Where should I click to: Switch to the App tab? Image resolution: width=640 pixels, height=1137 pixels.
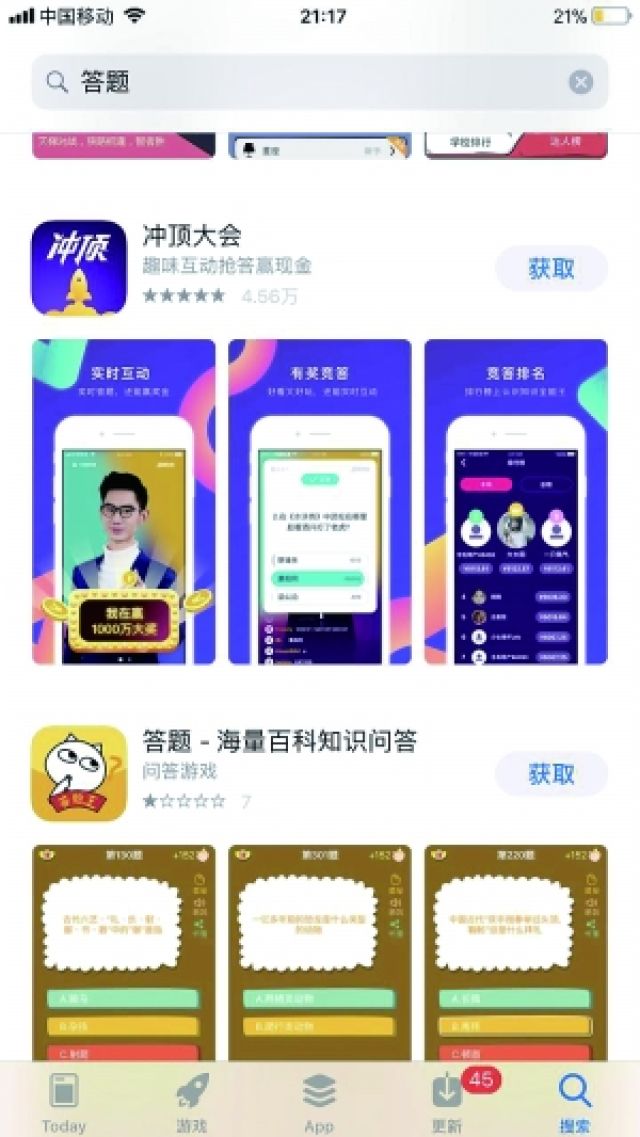click(319, 1100)
